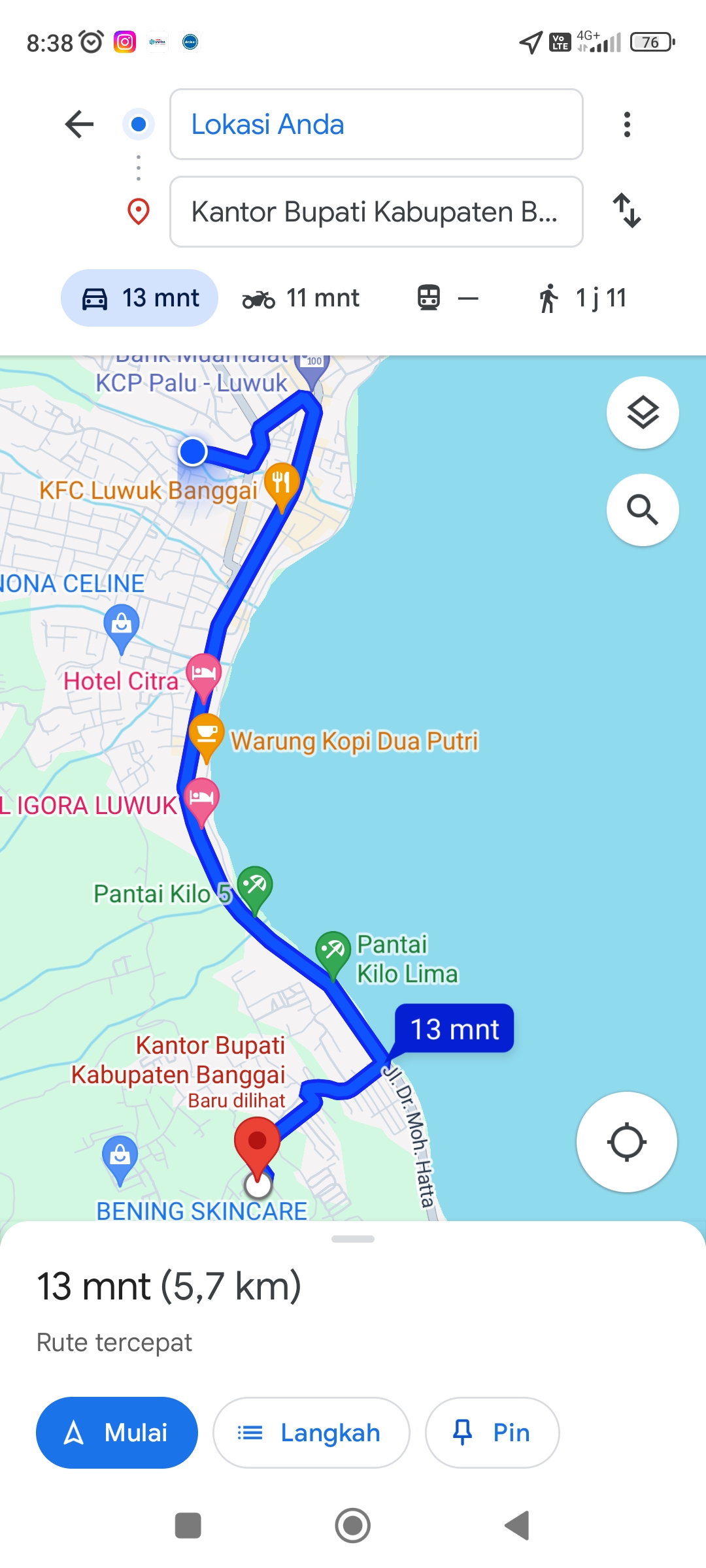This screenshot has height=1568, width=706.
Task: Switch to the walking mode 1 j 11
Action: (583, 298)
